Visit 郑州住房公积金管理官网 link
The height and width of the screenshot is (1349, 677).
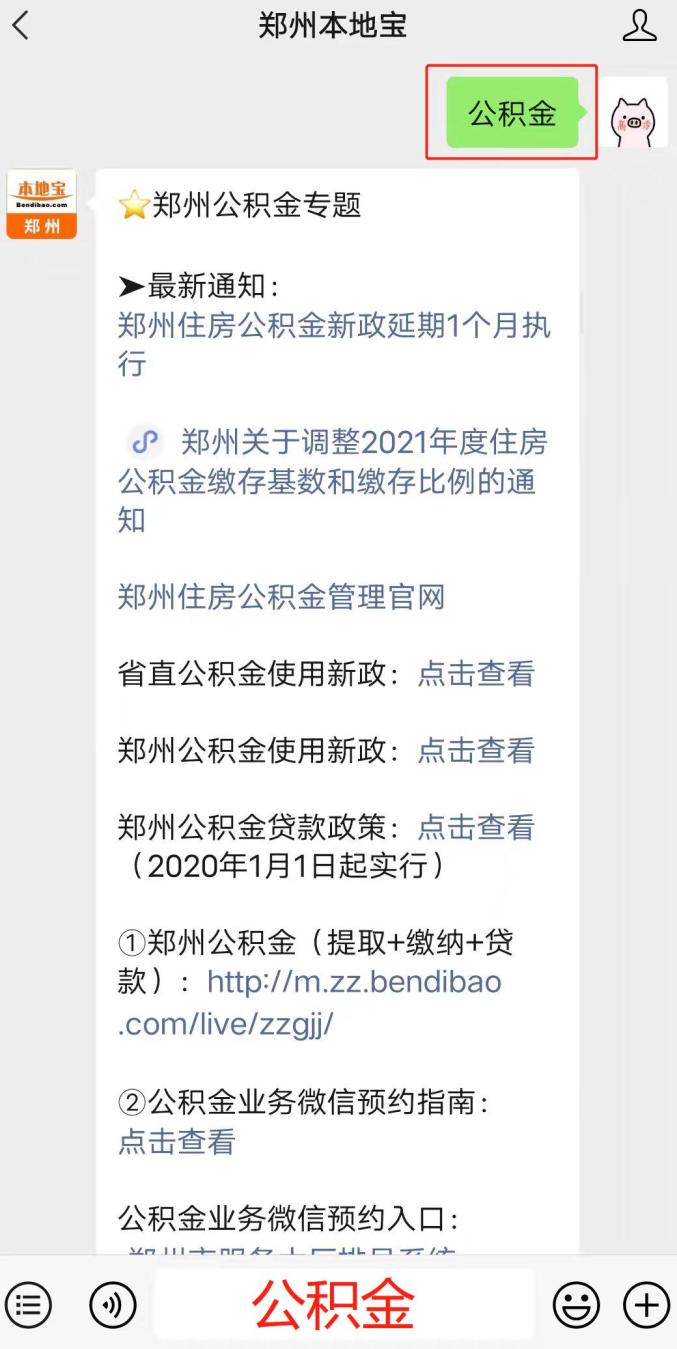point(281,597)
